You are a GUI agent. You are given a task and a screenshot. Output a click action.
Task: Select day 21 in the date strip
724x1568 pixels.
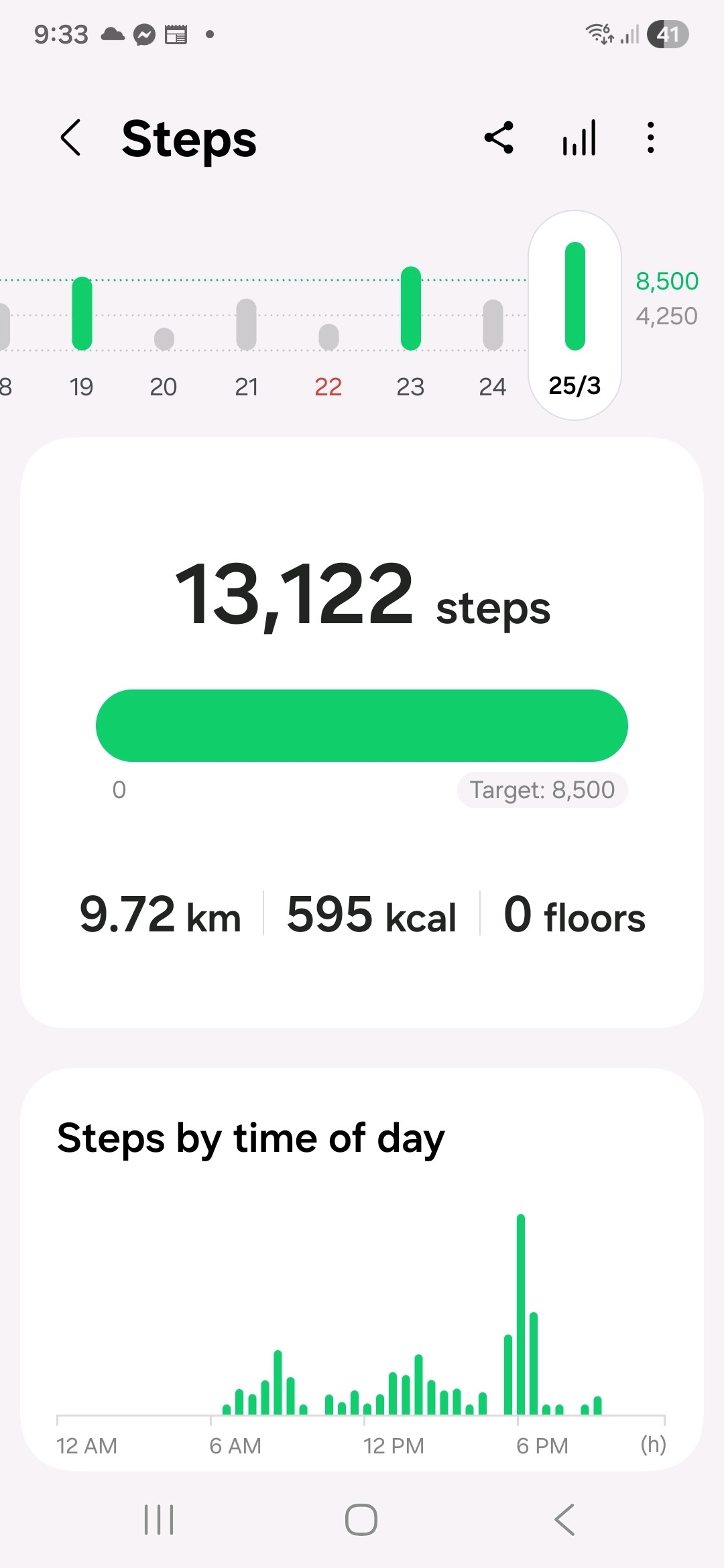point(247,342)
